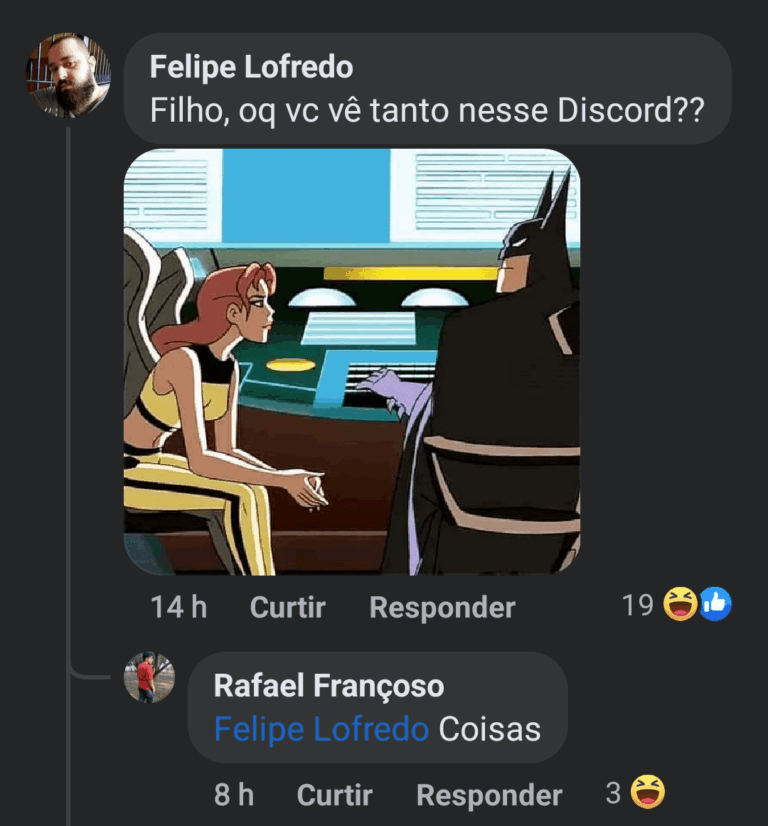
Task: View the 19 reactions on Felipe's comment
Action: 677,604
